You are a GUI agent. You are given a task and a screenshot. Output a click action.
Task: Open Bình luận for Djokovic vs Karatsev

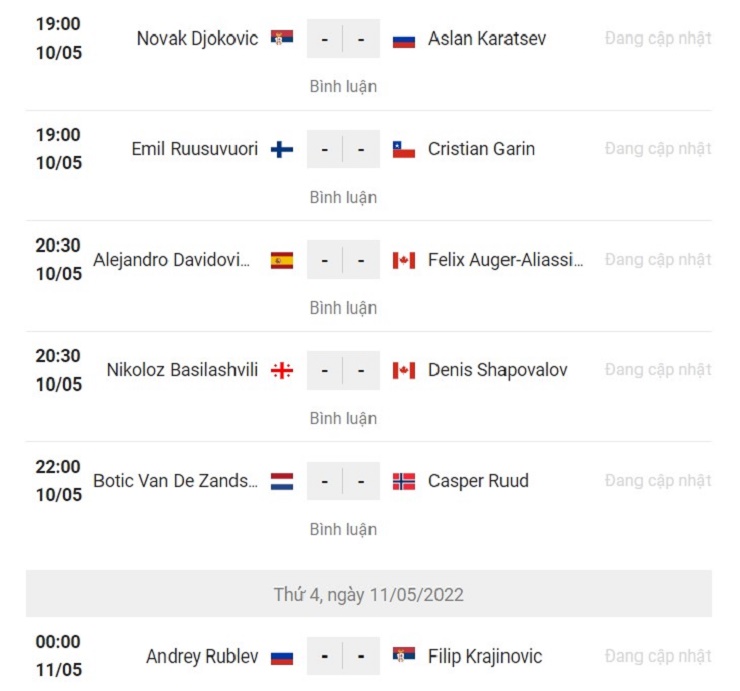(343, 87)
